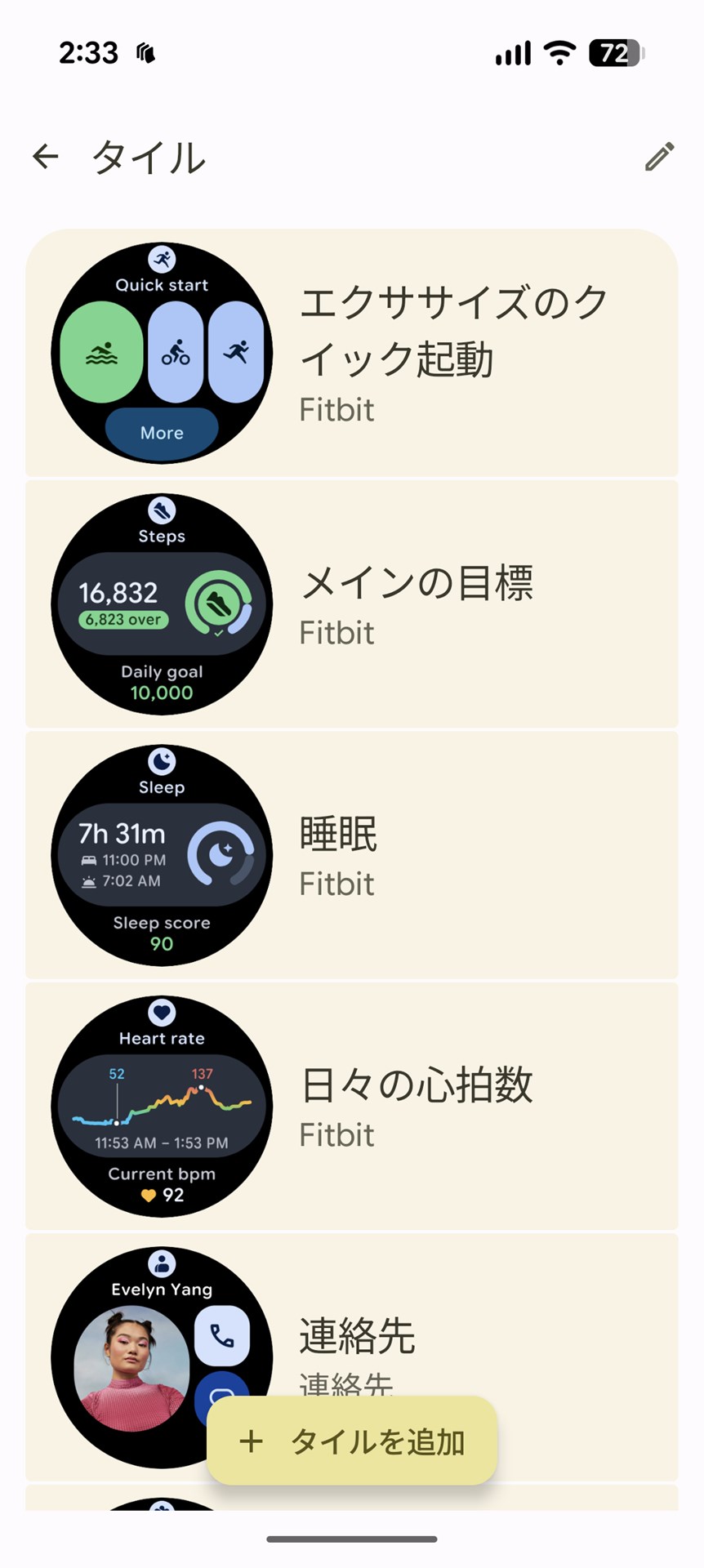Choose the 日々の心拍数 tile

351,1107
